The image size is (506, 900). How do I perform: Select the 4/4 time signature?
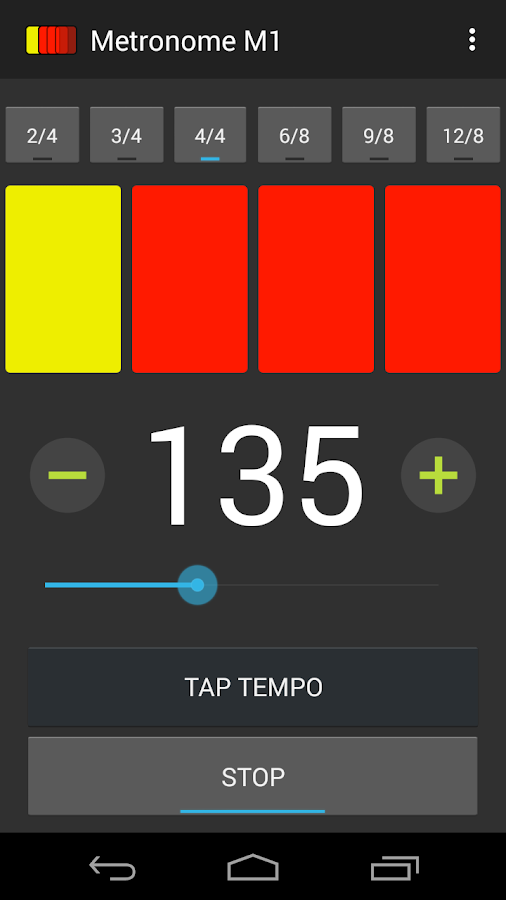click(x=211, y=135)
